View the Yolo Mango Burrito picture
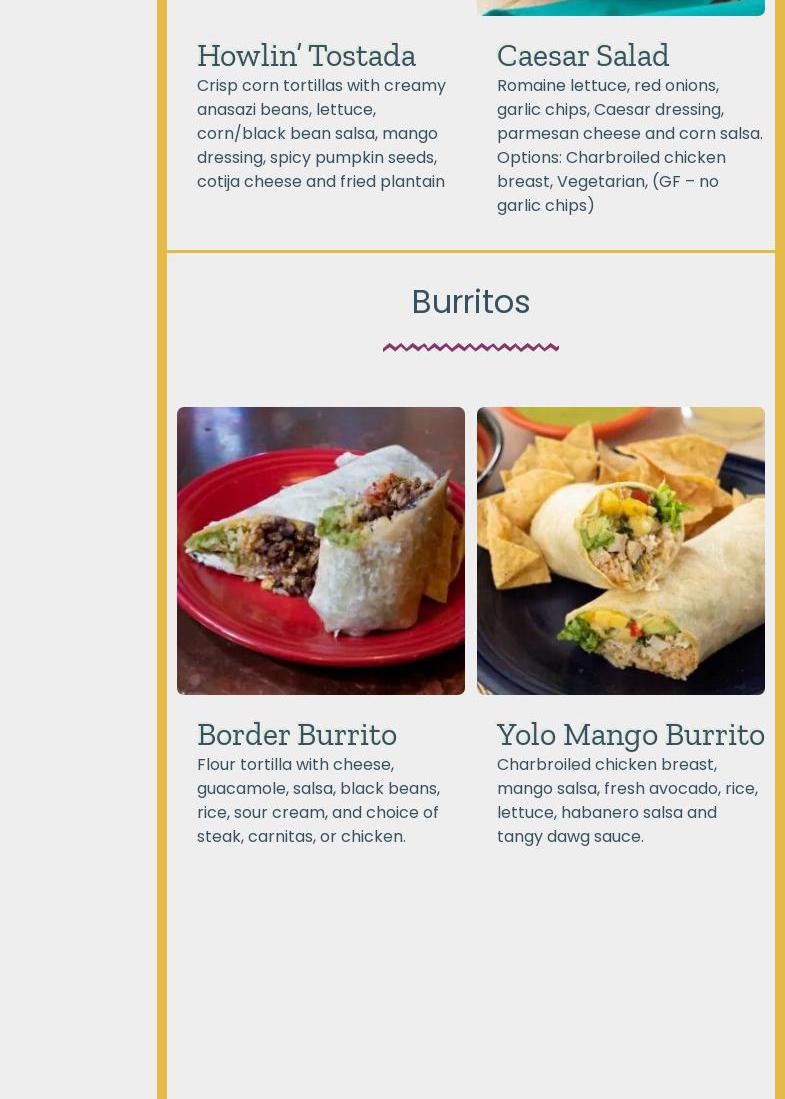Screen dimensions: 785x1099 pyautogui.click(x=621, y=550)
